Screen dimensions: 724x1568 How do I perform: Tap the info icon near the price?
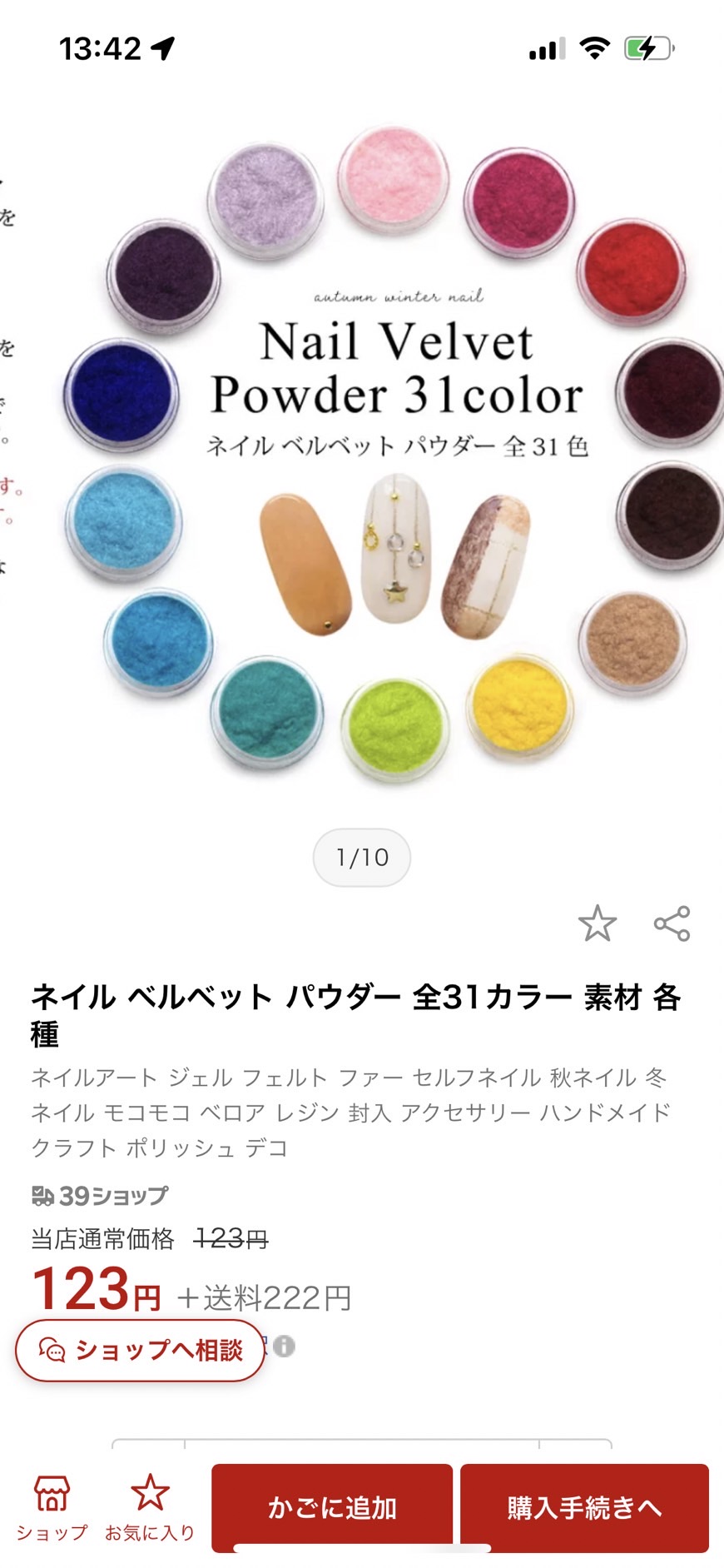(x=284, y=1346)
